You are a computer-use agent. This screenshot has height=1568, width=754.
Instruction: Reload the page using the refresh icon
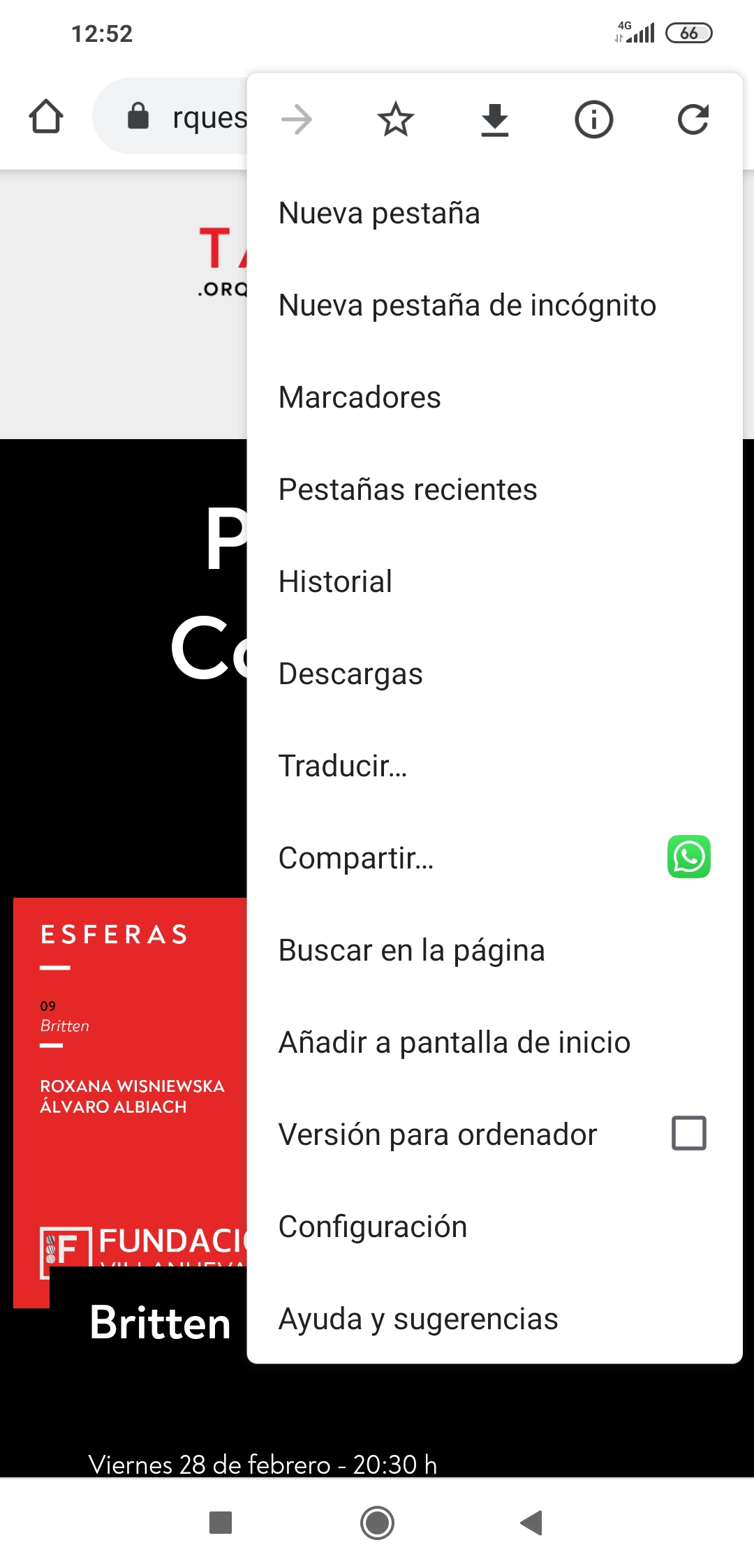[x=693, y=119]
